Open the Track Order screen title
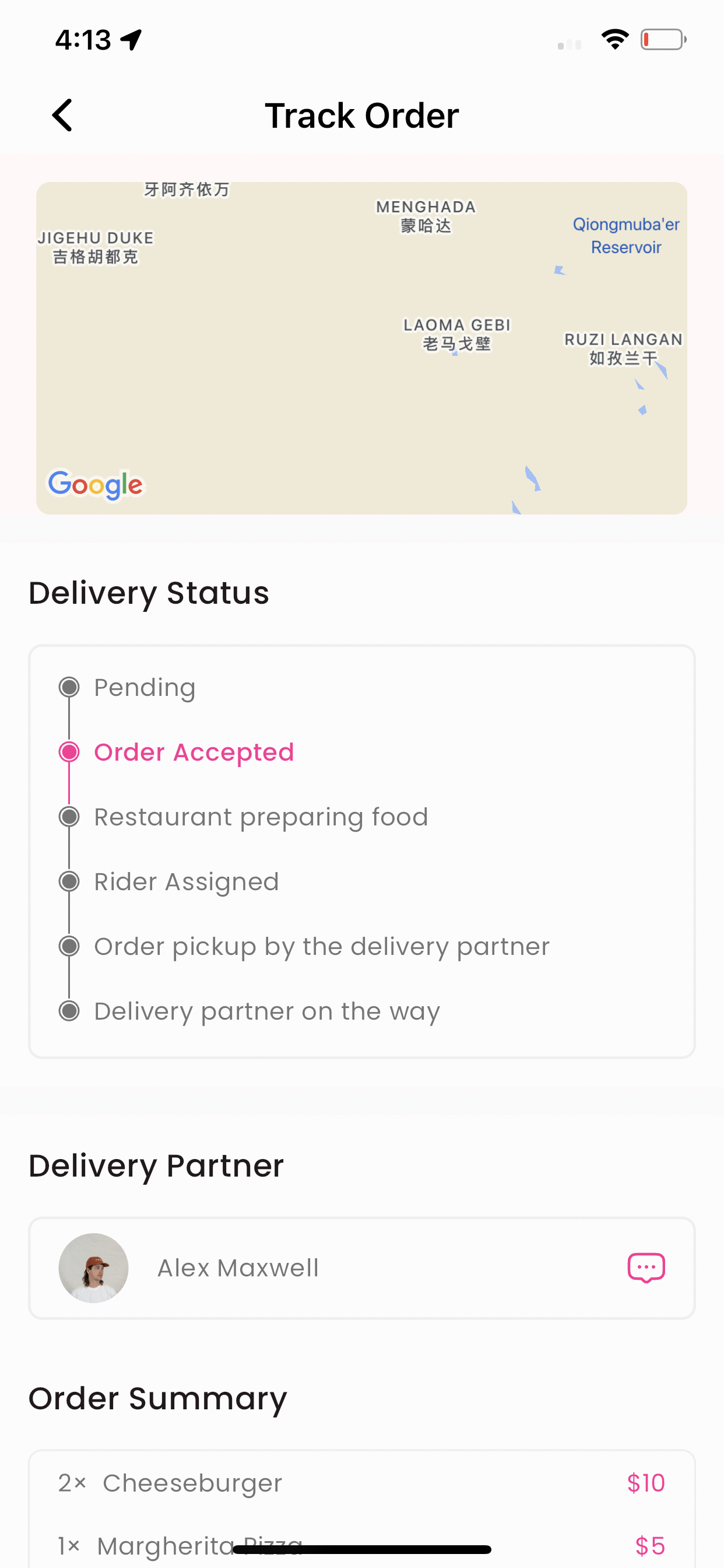Screen dimensions: 724x1568 [361, 115]
